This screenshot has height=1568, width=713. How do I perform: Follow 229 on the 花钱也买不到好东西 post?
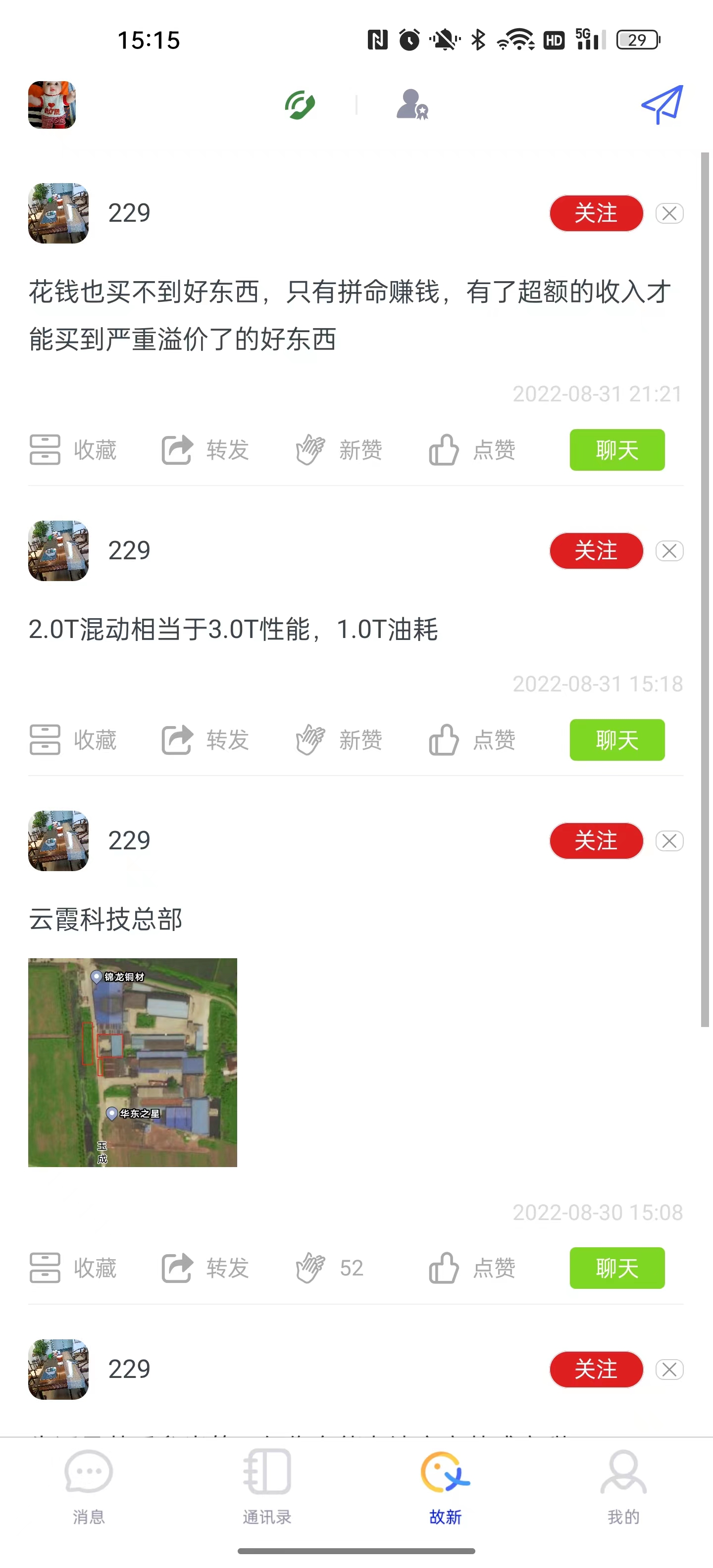pos(596,213)
